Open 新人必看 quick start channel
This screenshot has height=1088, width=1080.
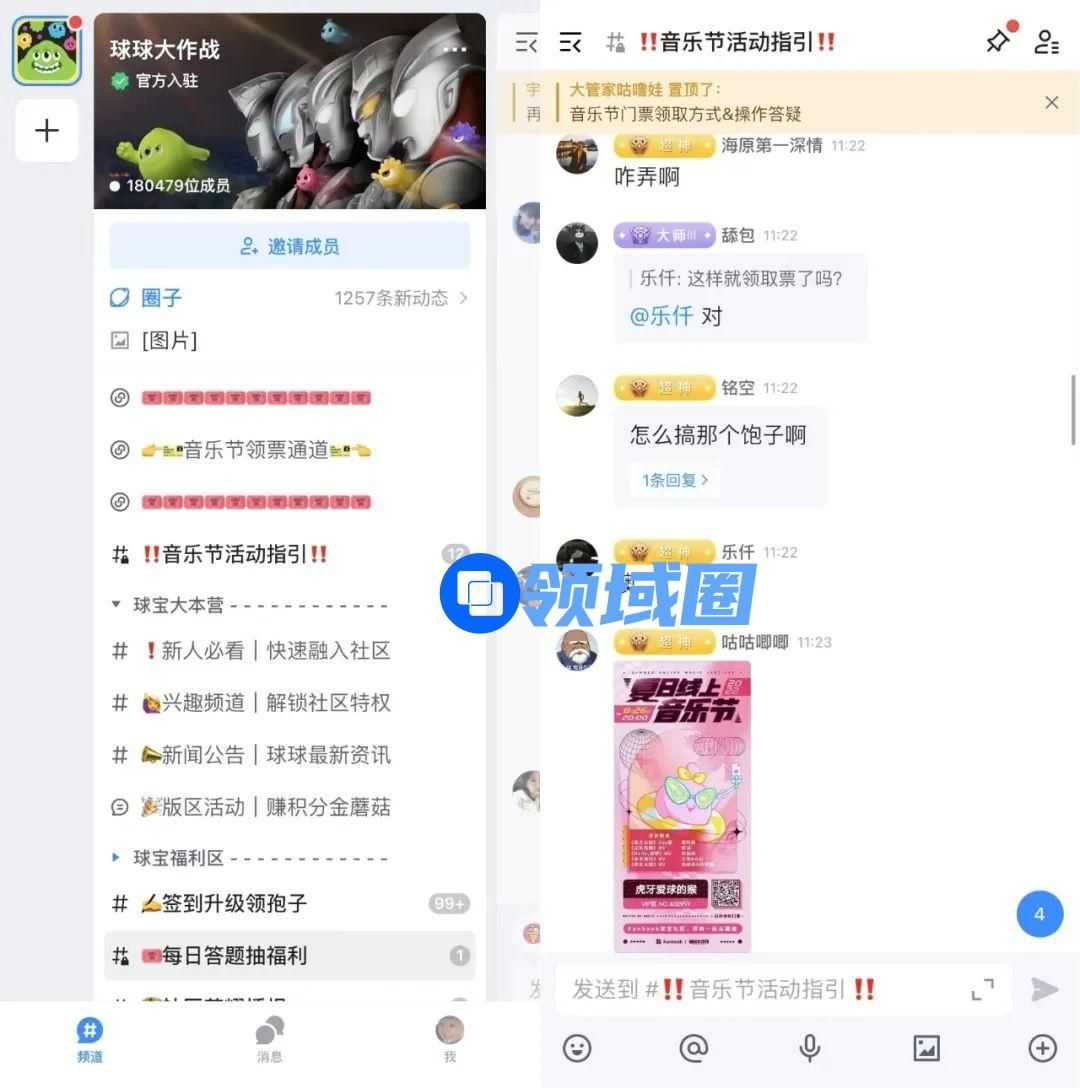265,651
